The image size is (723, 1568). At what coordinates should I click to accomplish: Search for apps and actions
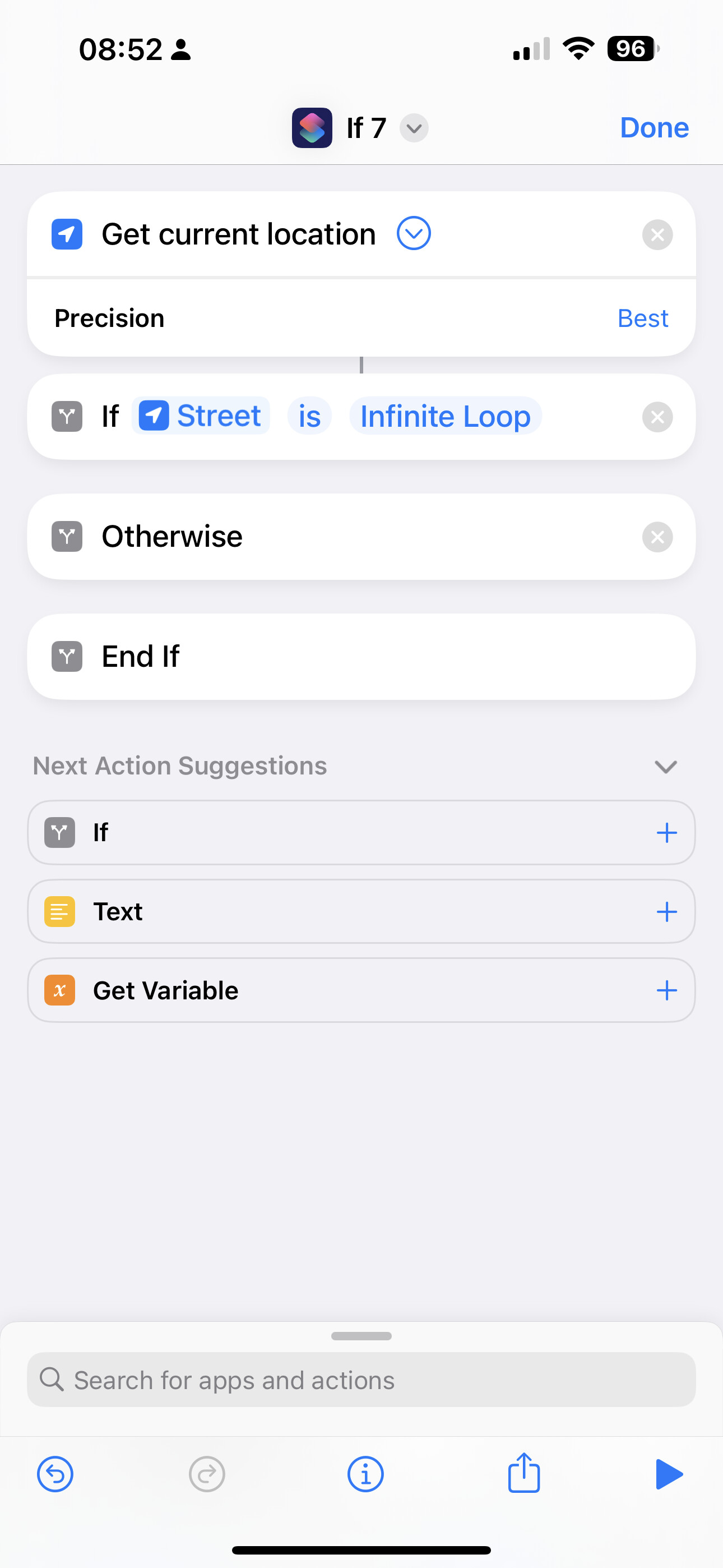point(361,1380)
